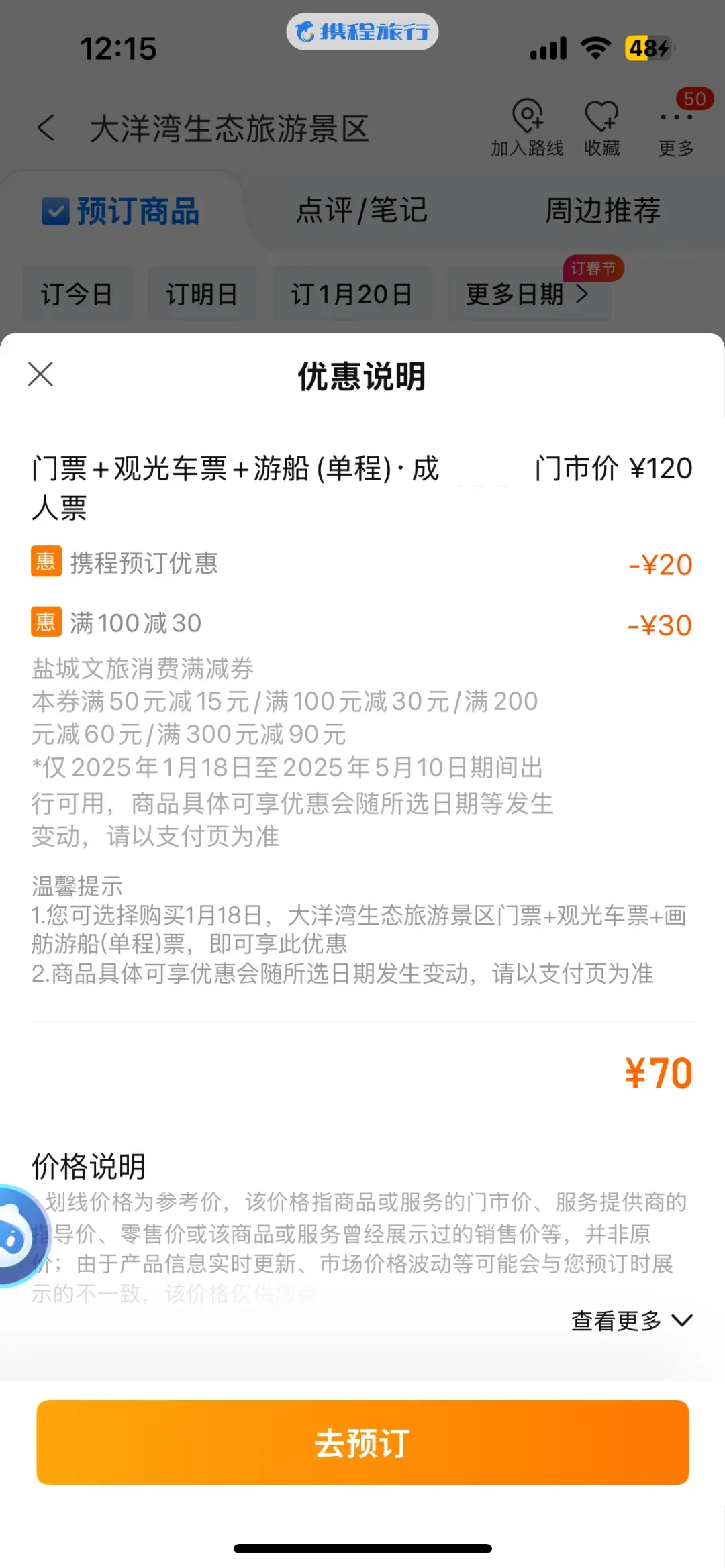Select the 订1月20日 date chip
Screen dimensions: 725x1568
pyautogui.click(x=352, y=294)
